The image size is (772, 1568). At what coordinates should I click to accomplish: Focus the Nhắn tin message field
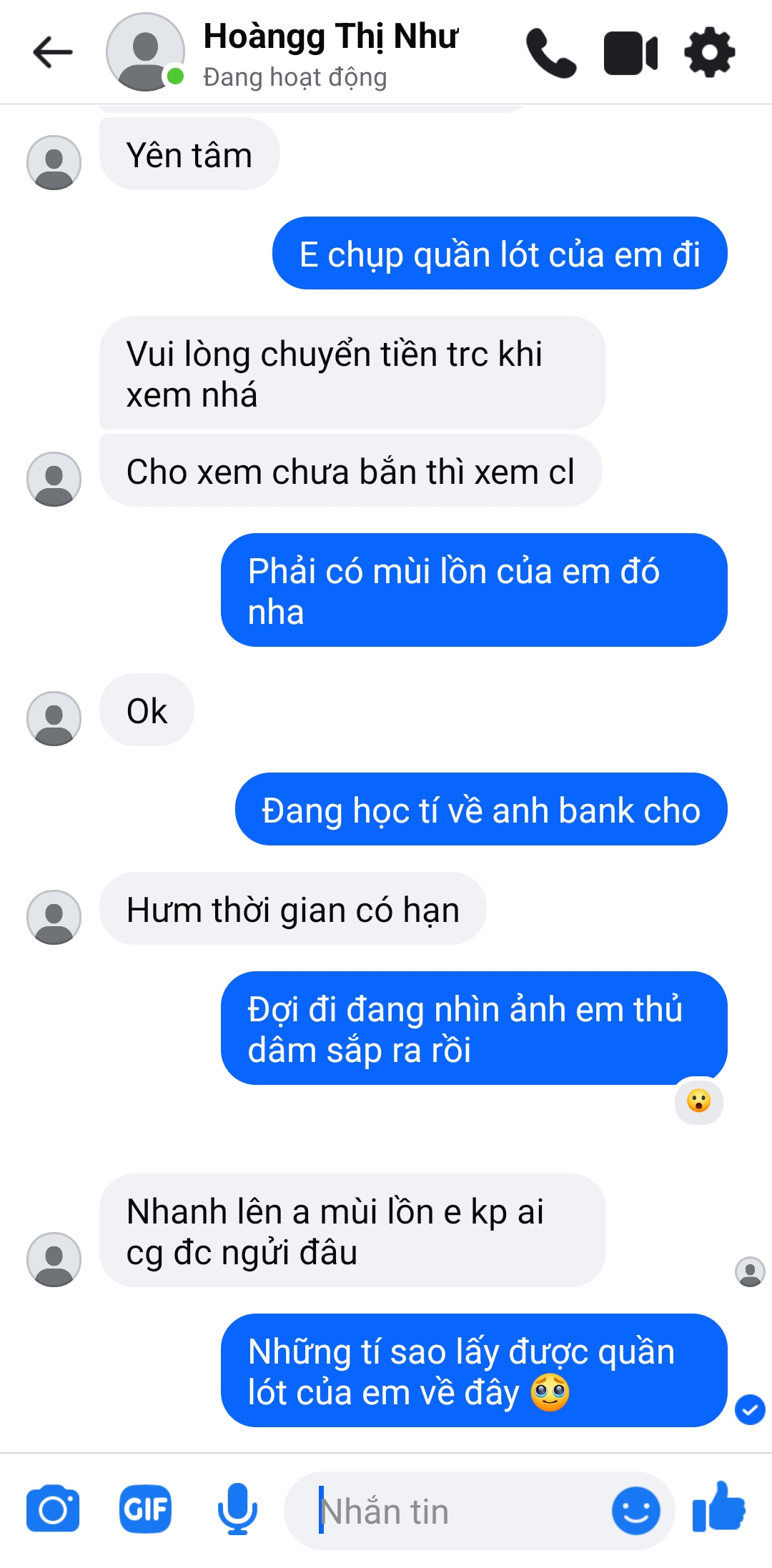tap(457, 1511)
